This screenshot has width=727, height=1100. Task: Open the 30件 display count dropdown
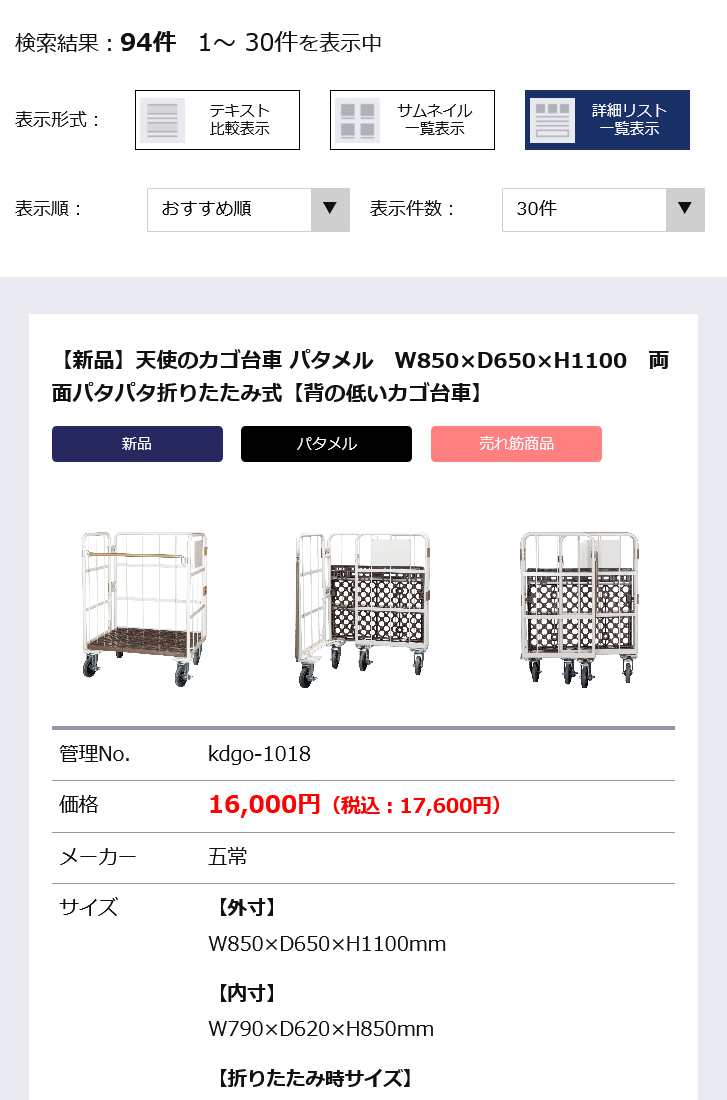[603, 209]
